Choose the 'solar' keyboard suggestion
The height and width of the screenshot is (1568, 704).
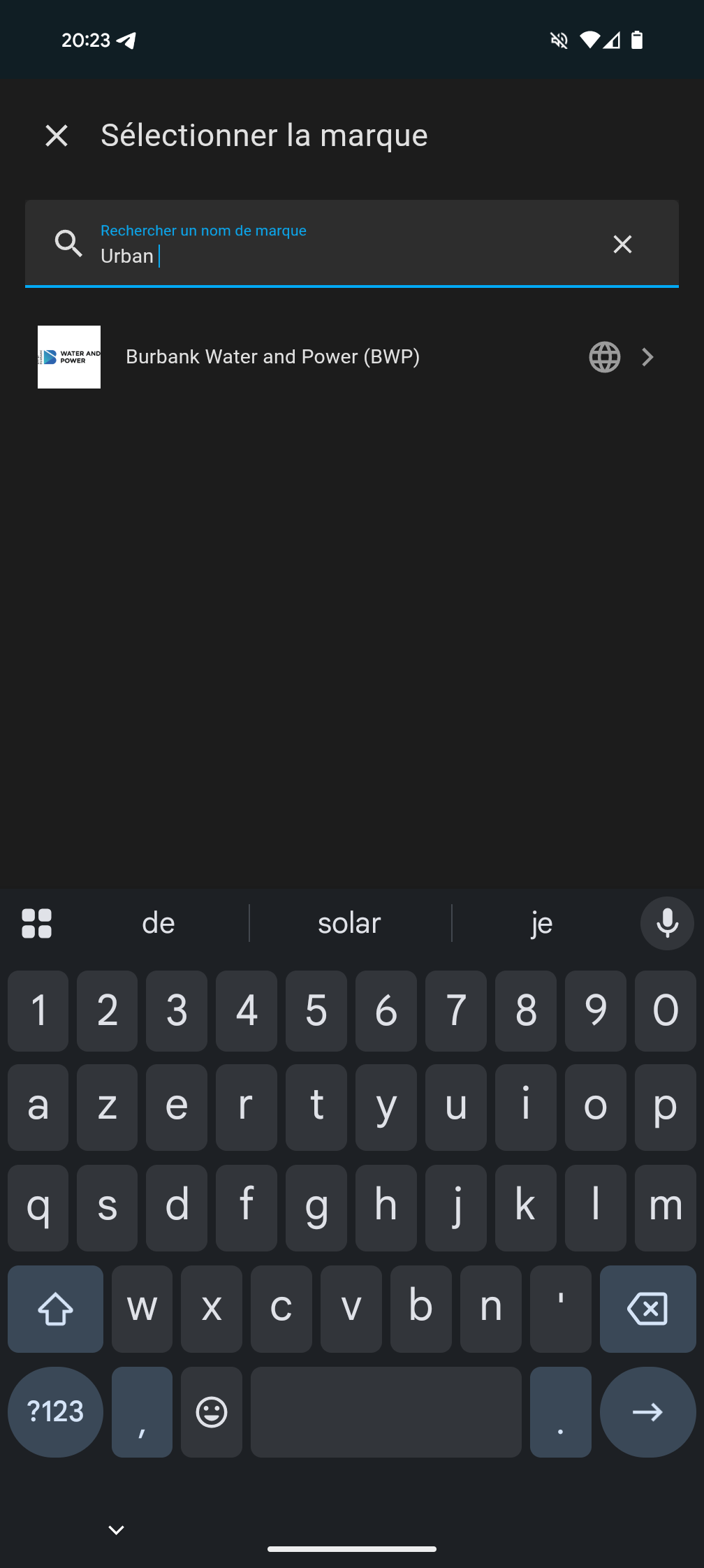pos(349,923)
